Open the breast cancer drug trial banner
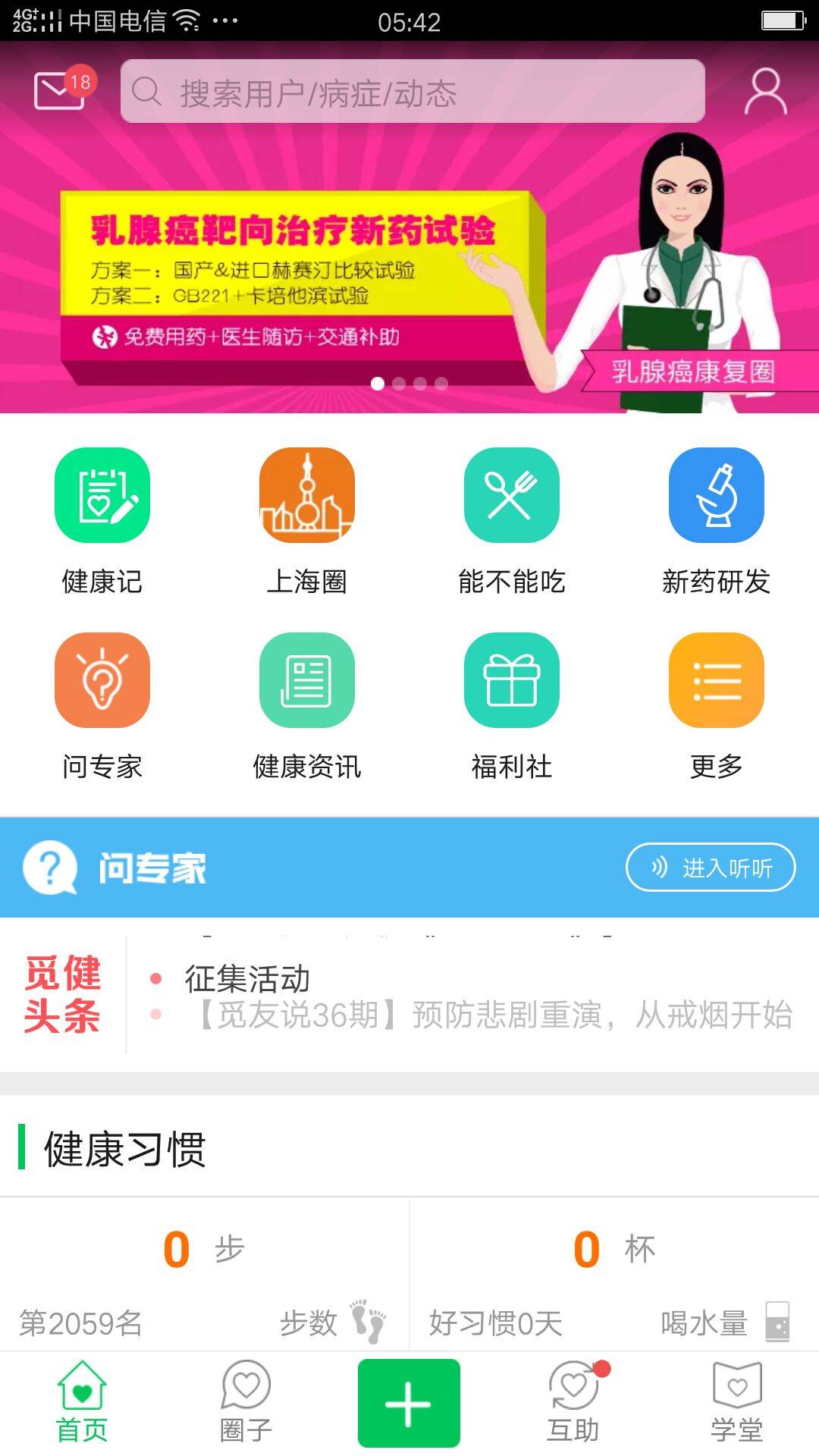The width and height of the screenshot is (819, 1456). (303, 281)
